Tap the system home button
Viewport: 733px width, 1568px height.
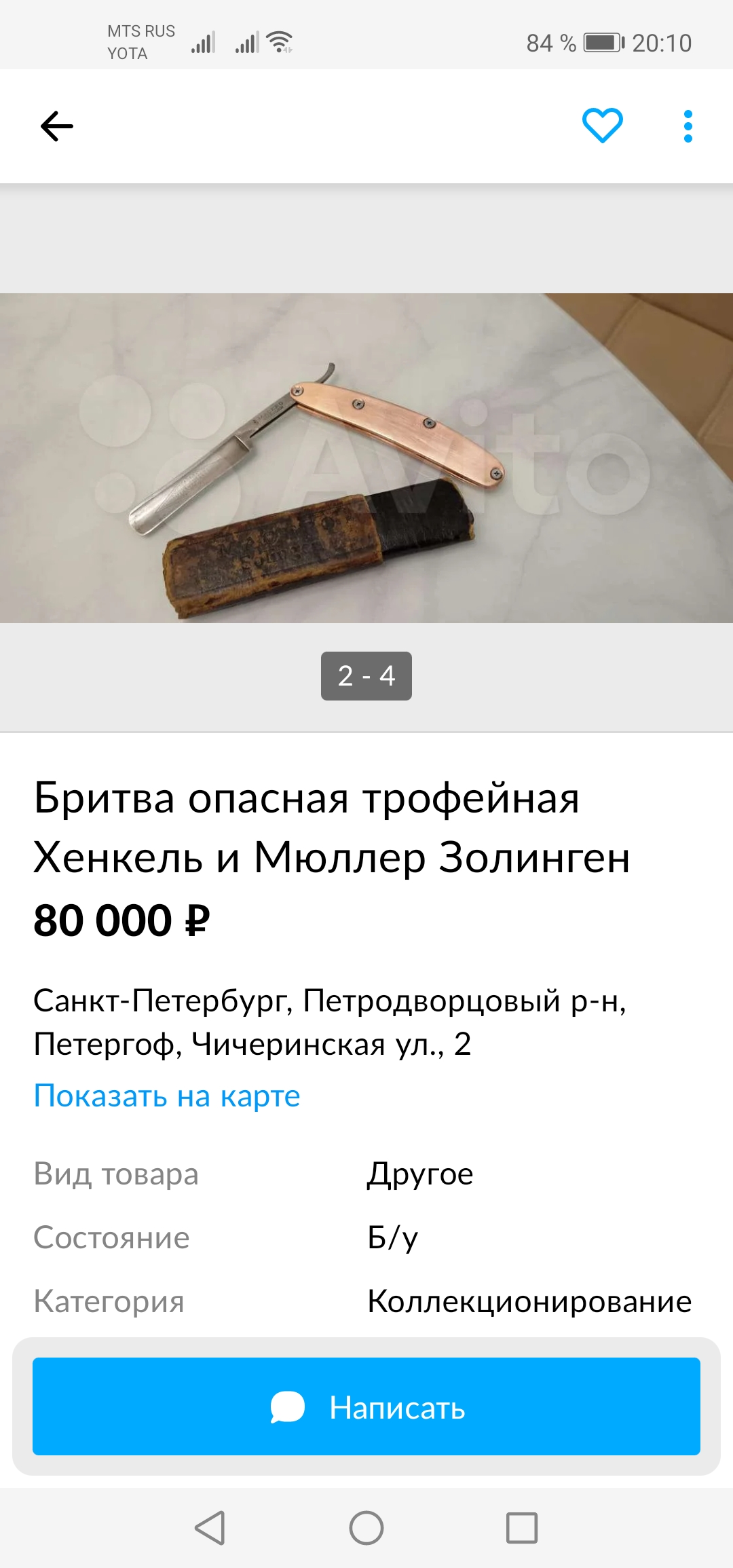point(366,1528)
